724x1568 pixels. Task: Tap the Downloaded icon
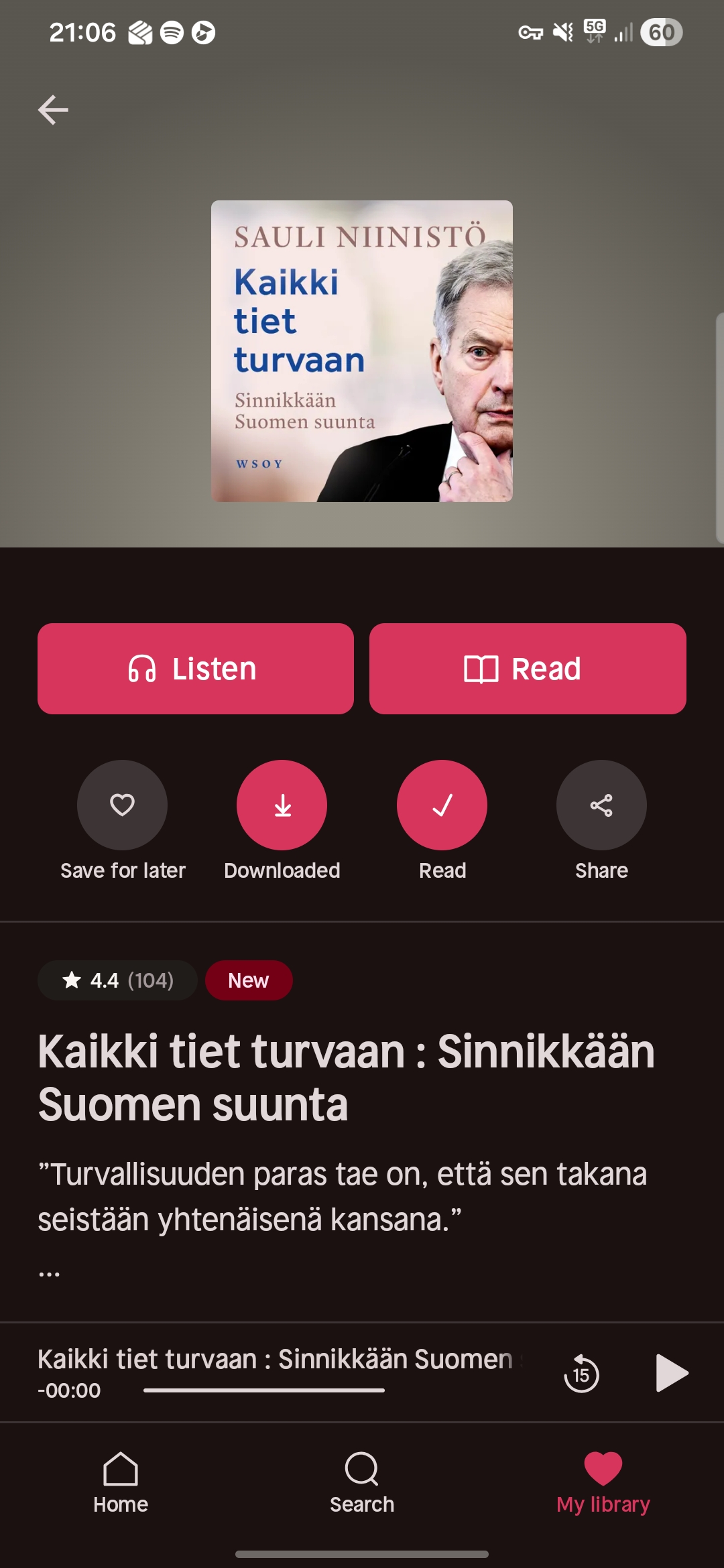[x=282, y=805]
